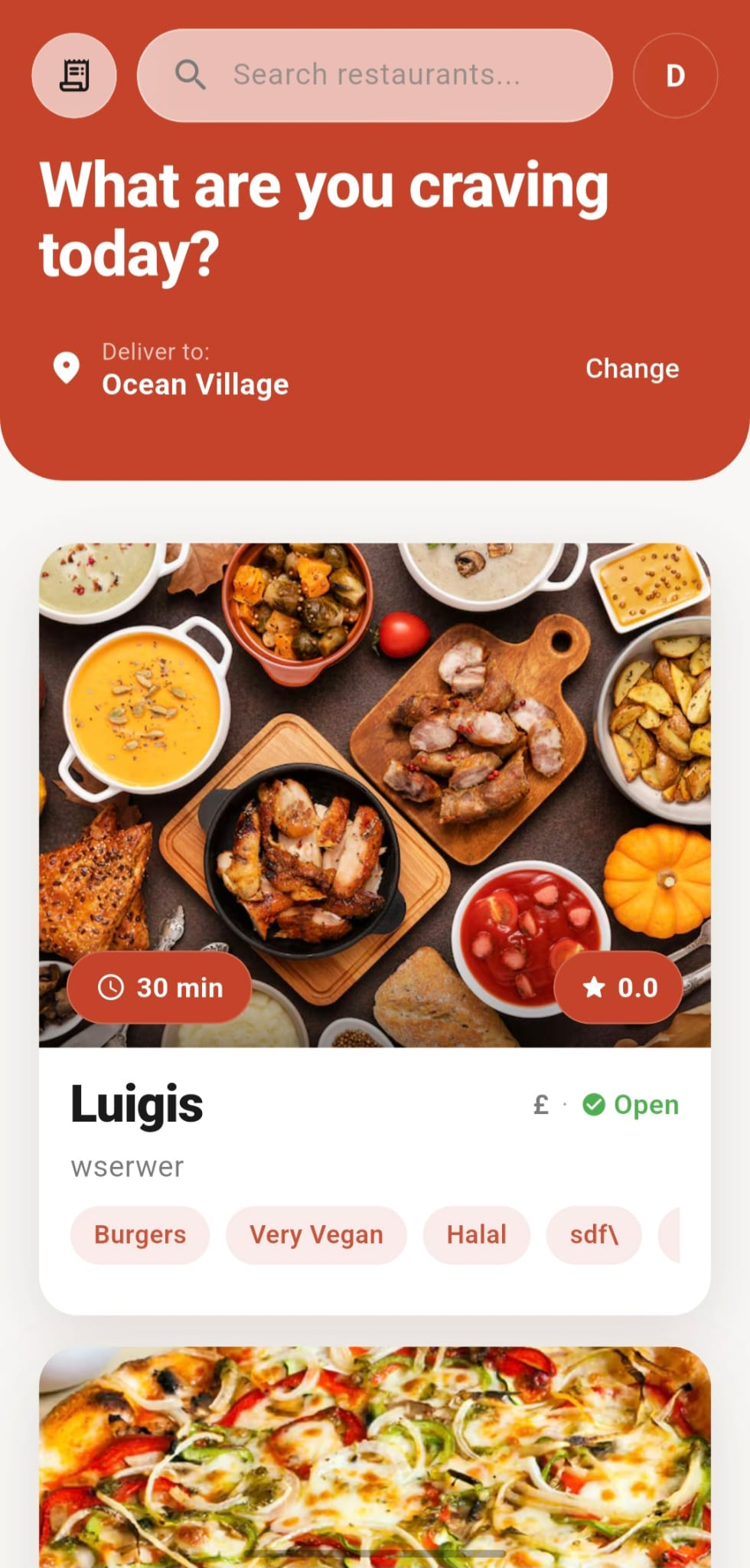Click the Ocean Village delivery location
Image resolution: width=750 pixels, height=1568 pixels.
[x=194, y=384]
